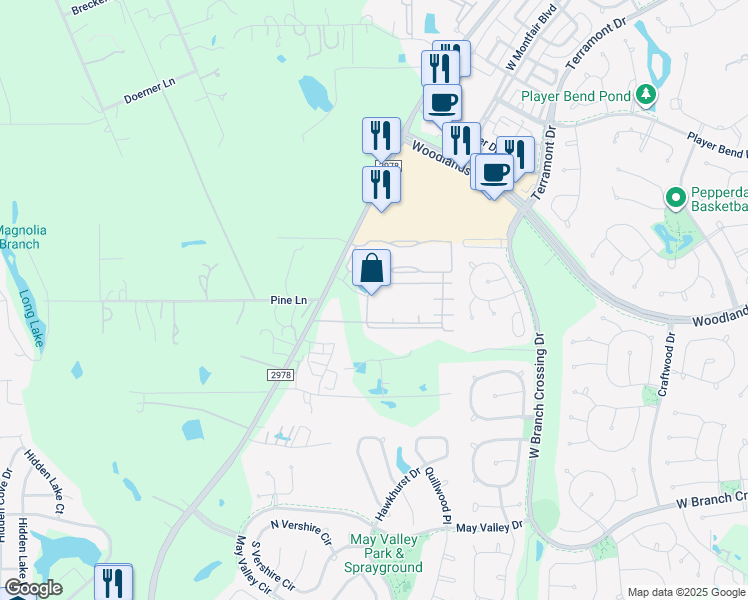Open the Pepperdale Basketball place pin

(x=675, y=197)
